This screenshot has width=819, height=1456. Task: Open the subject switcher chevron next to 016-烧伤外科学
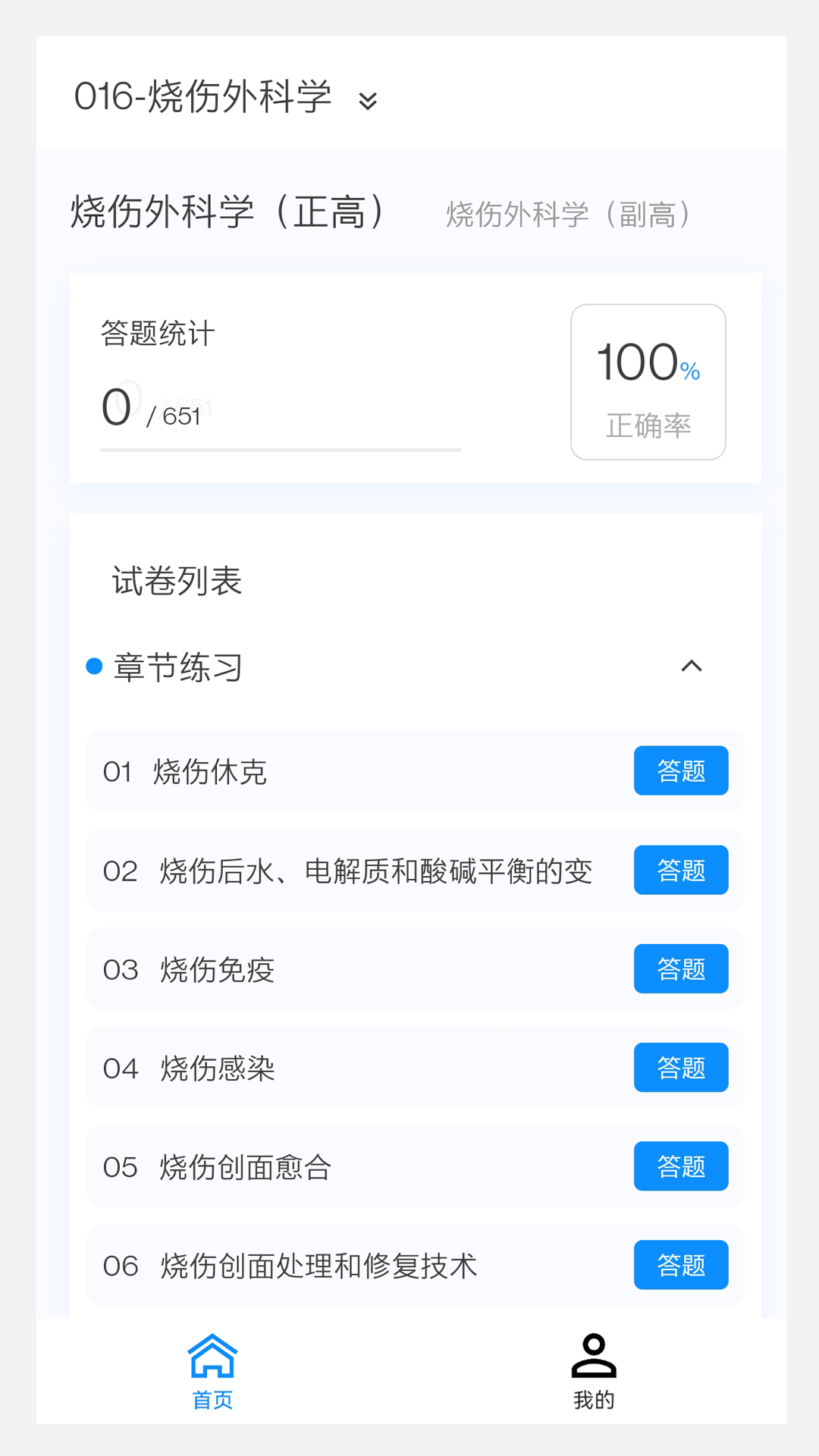367,101
